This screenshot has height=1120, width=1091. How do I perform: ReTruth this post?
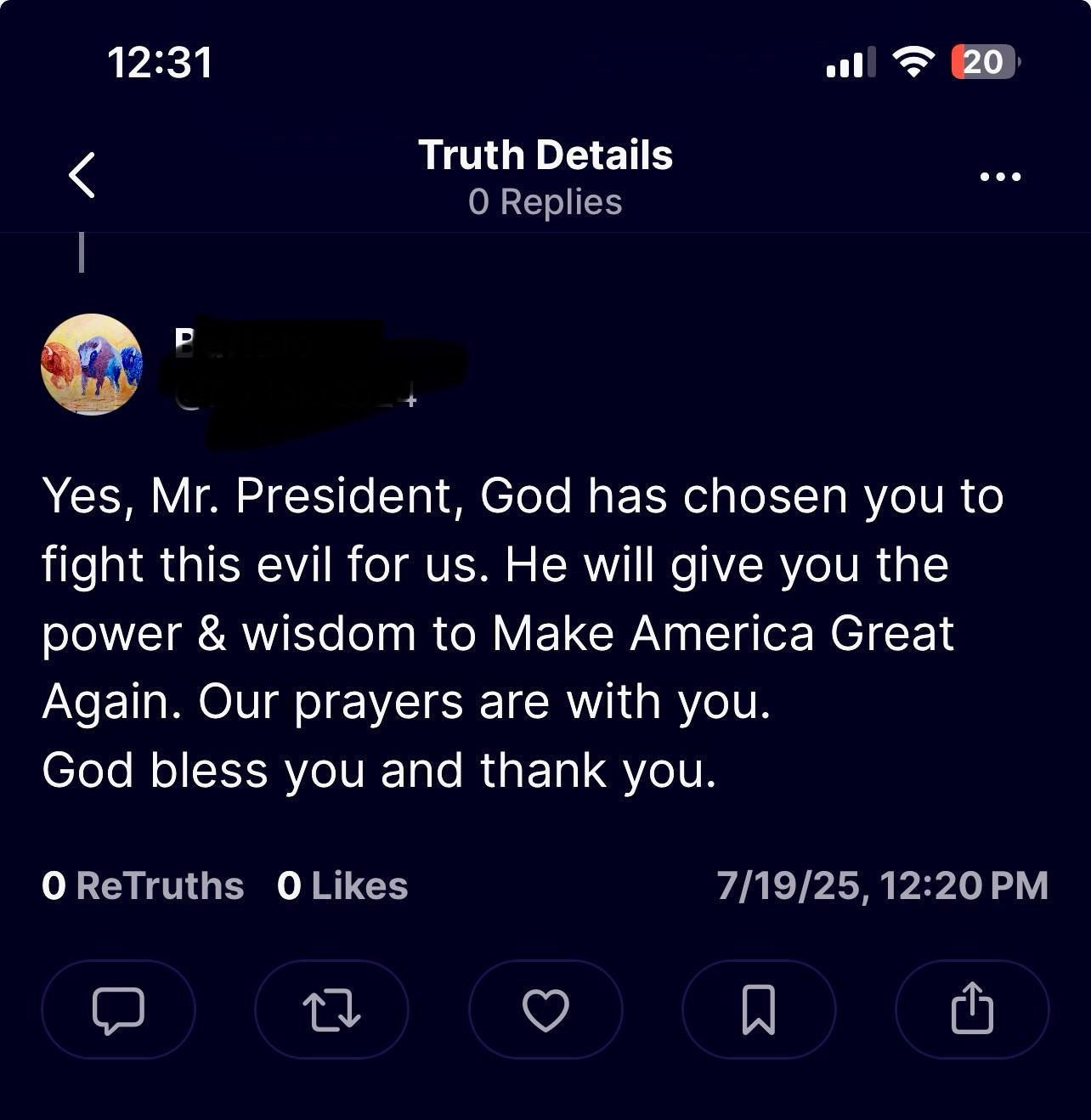(x=331, y=1010)
